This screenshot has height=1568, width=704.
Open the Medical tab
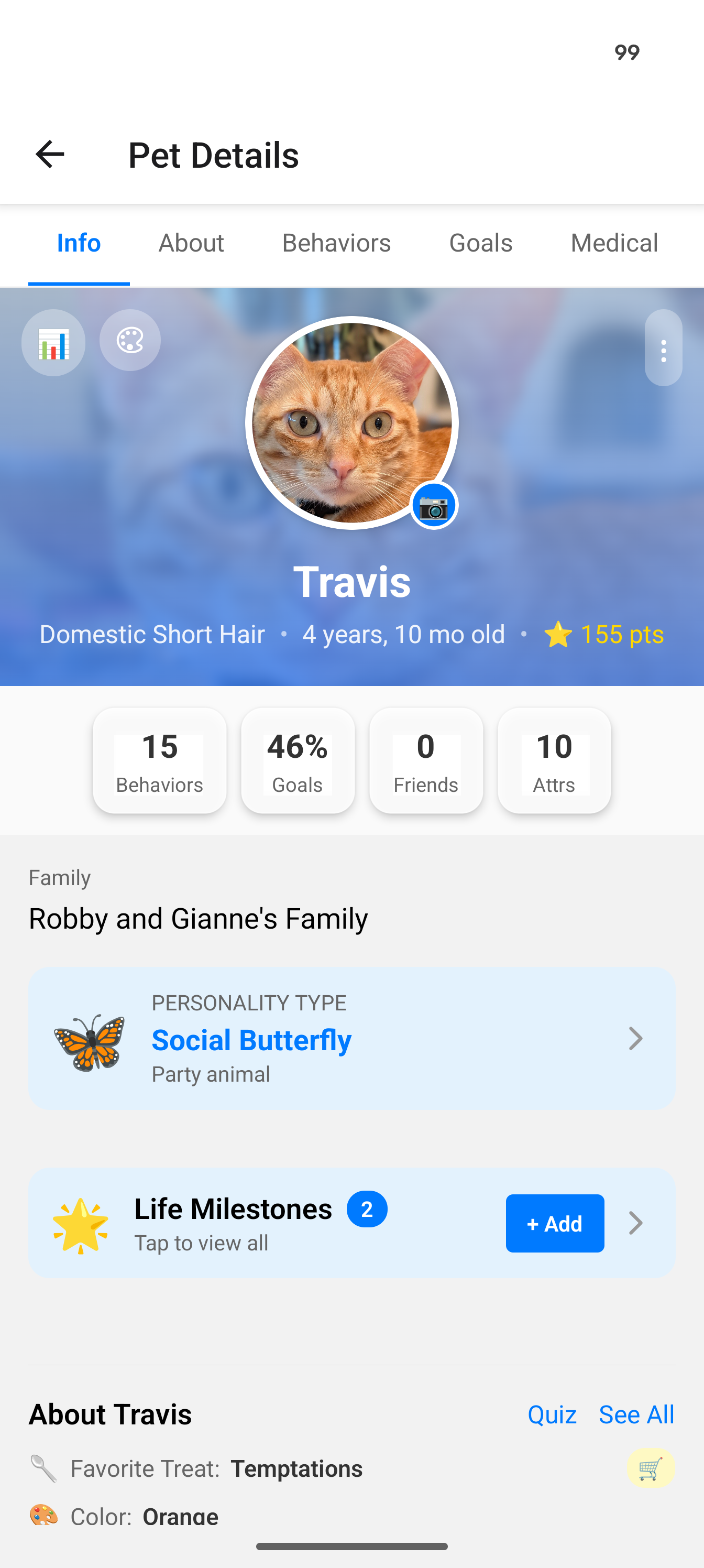(x=614, y=242)
